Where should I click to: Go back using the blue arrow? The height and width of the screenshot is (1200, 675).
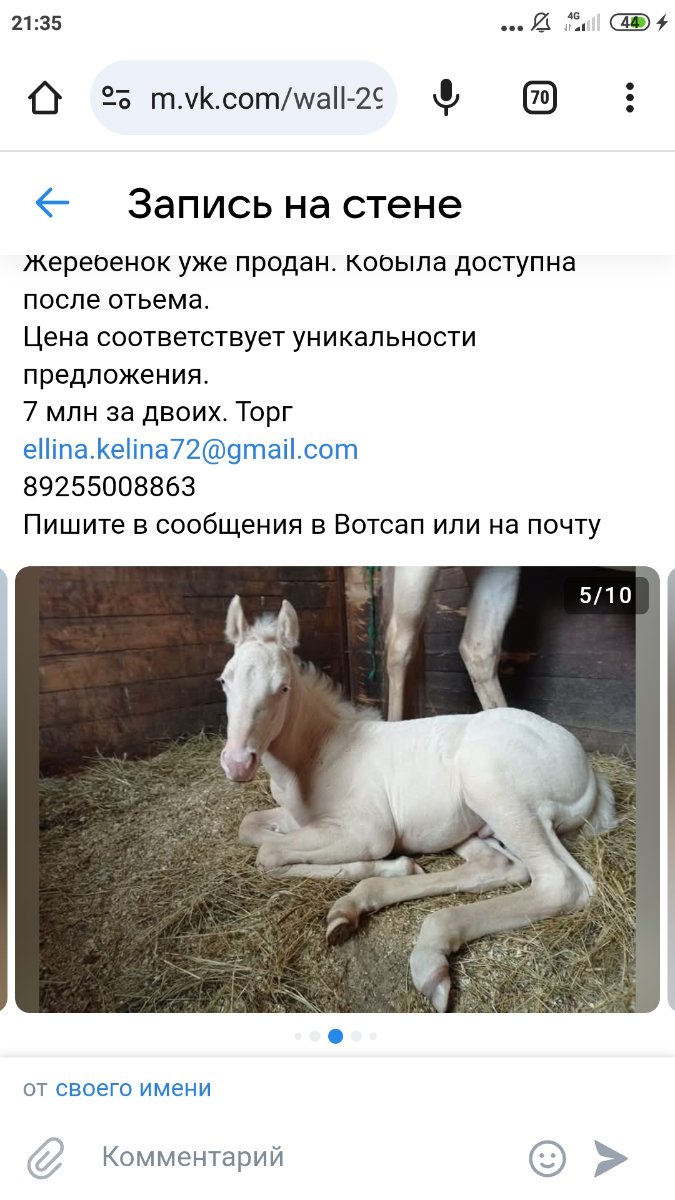pos(52,204)
